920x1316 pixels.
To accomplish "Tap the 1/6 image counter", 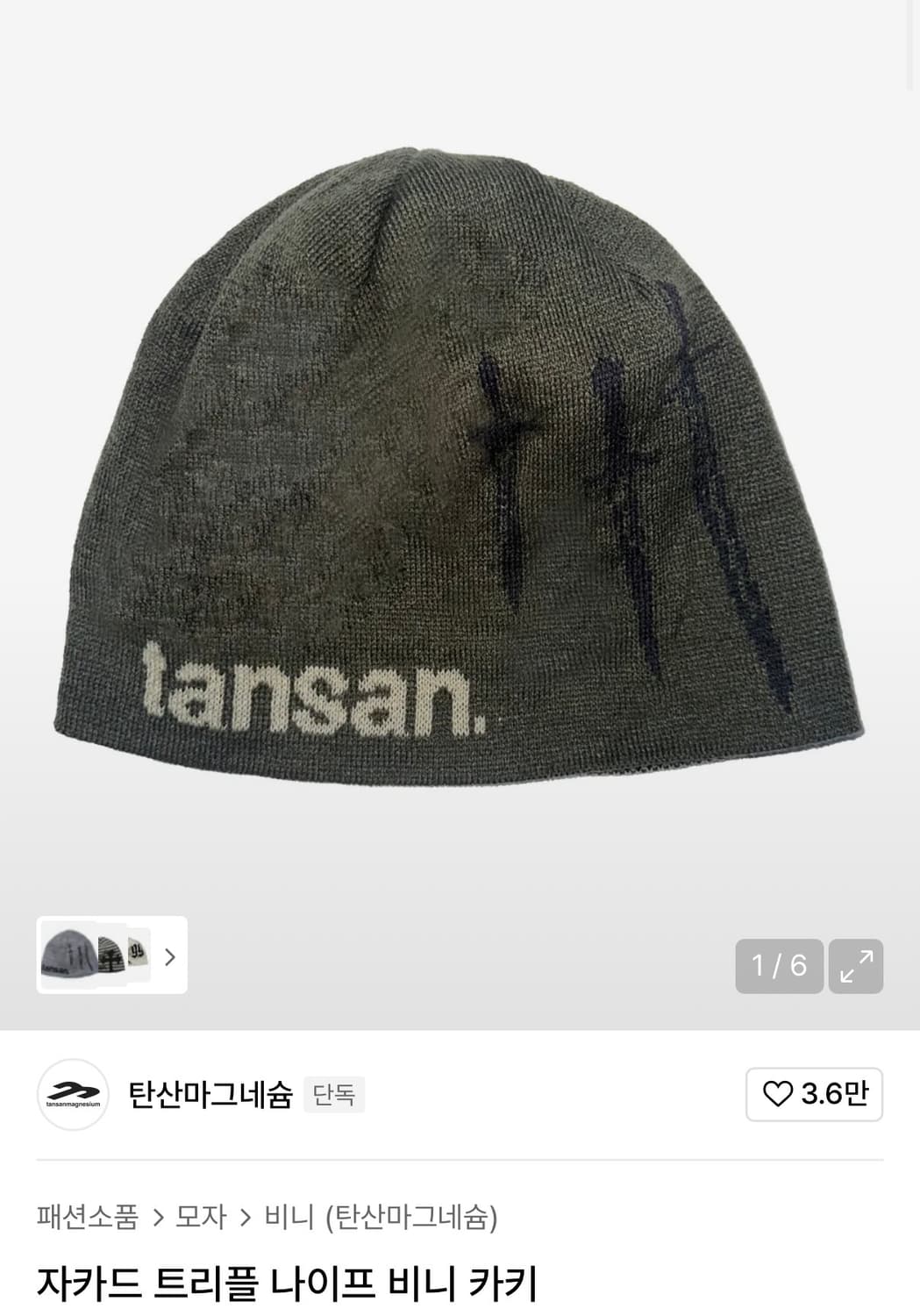I will pyautogui.click(x=779, y=966).
